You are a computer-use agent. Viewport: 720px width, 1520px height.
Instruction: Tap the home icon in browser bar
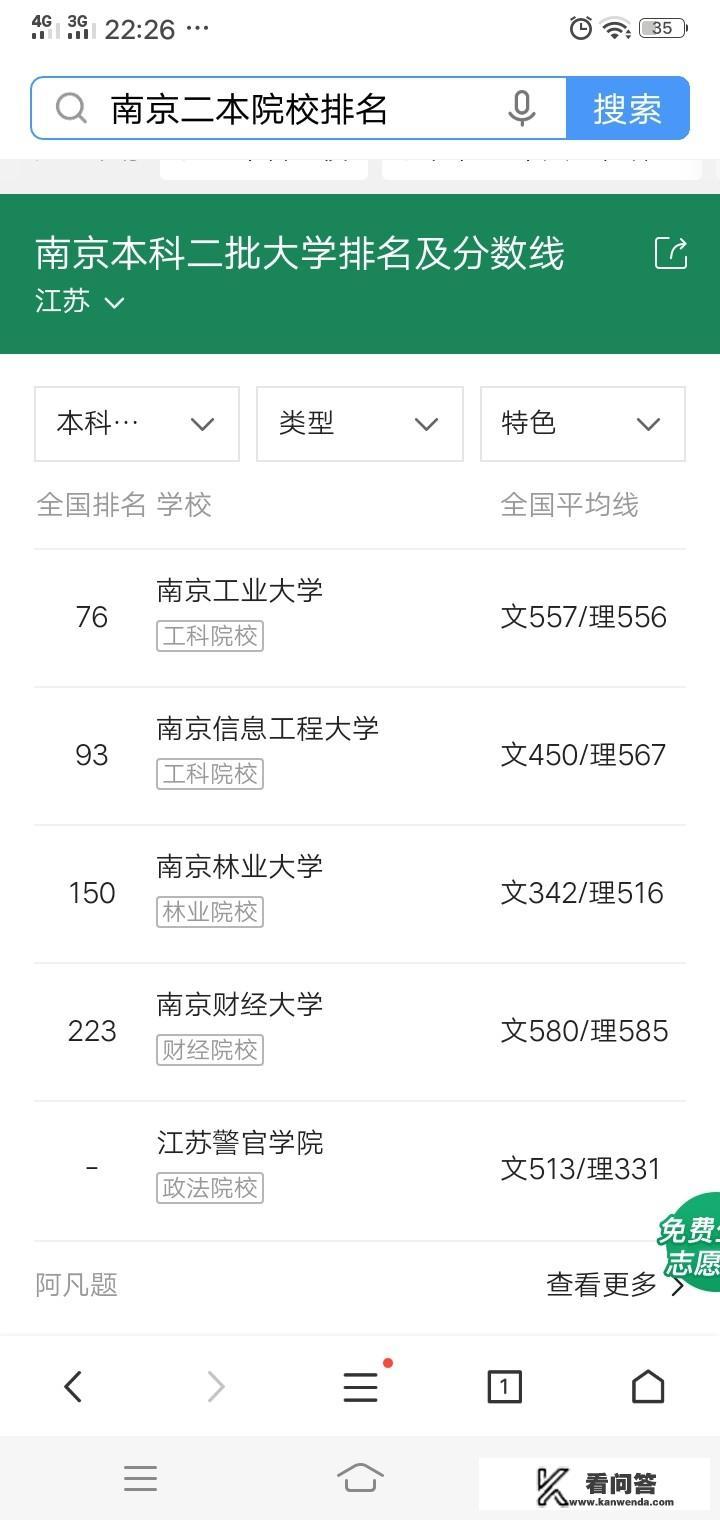point(648,1386)
